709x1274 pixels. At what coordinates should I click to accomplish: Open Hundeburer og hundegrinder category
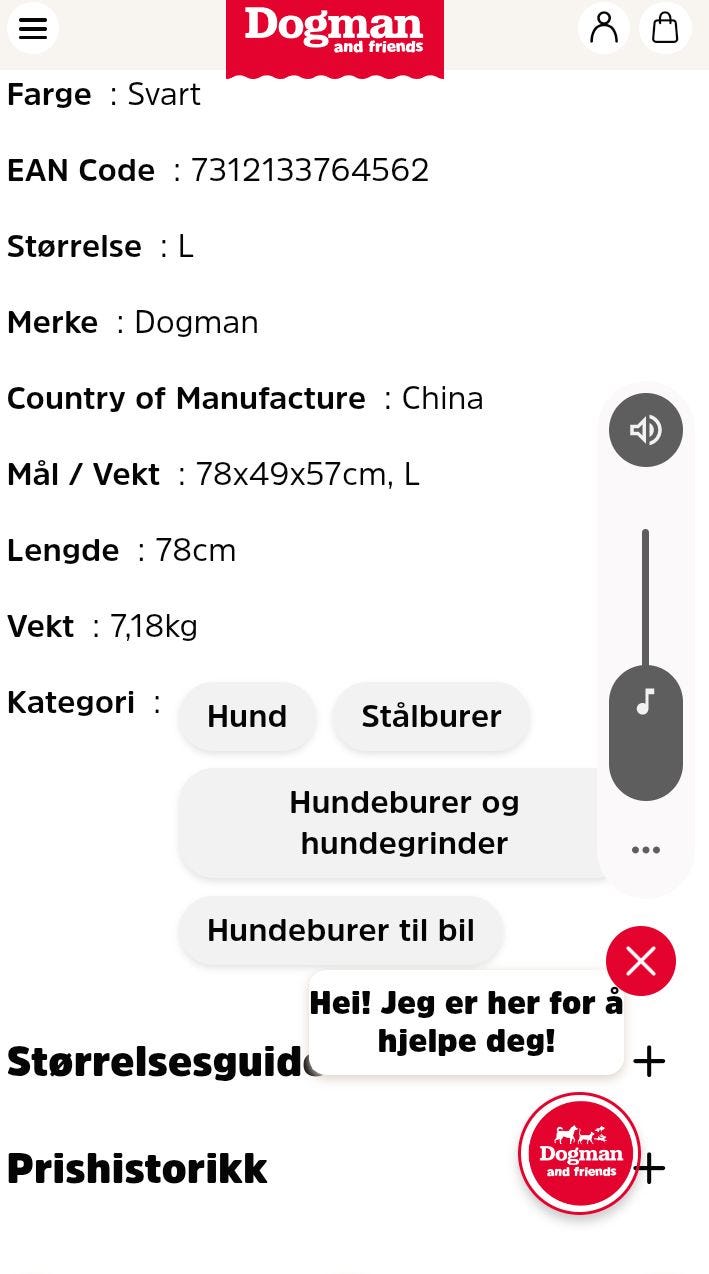(404, 823)
